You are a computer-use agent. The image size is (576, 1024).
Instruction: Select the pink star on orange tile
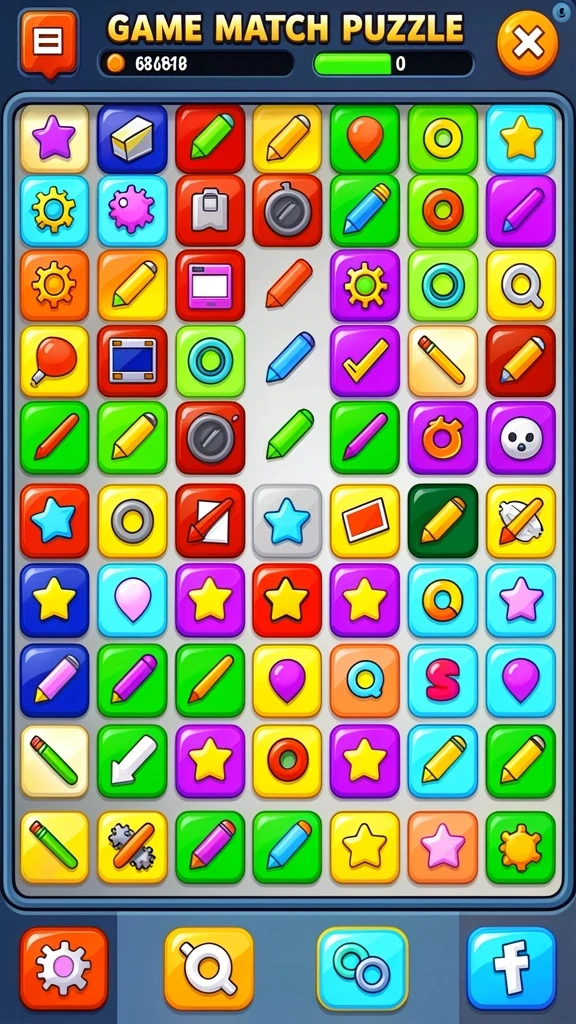(443, 847)
